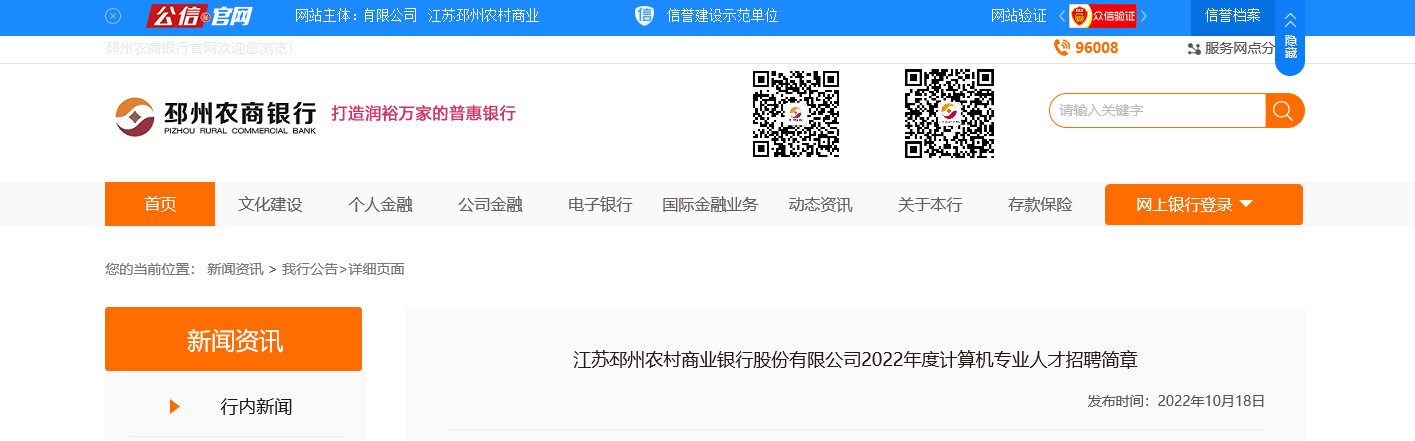Show previous website verification badge
The width and height of the screenshot is (1415, 441).
click(x=1062, y=16)
